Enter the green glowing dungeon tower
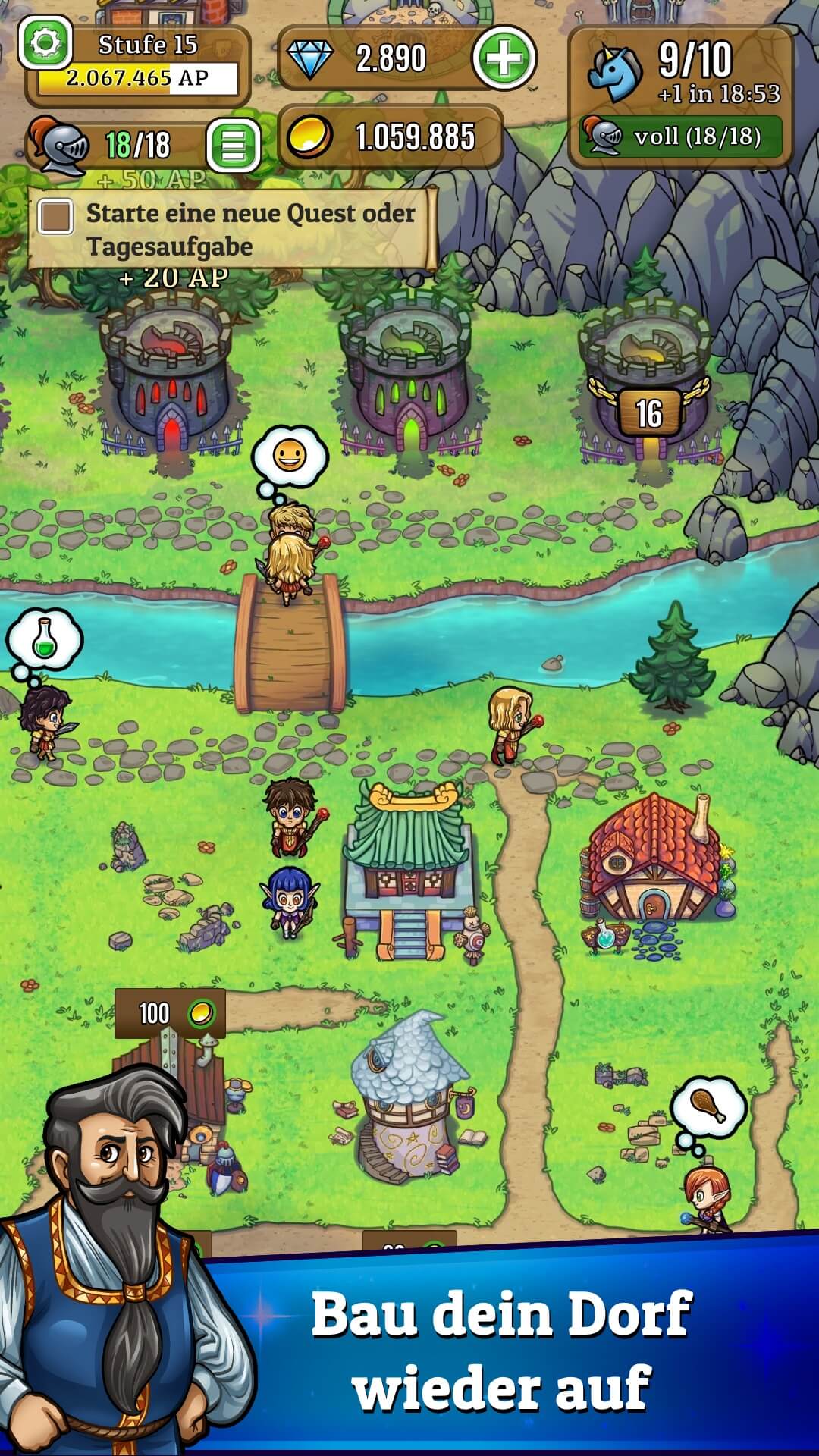Viewport: 819px width, 1456px height. [x=405, y=377]
